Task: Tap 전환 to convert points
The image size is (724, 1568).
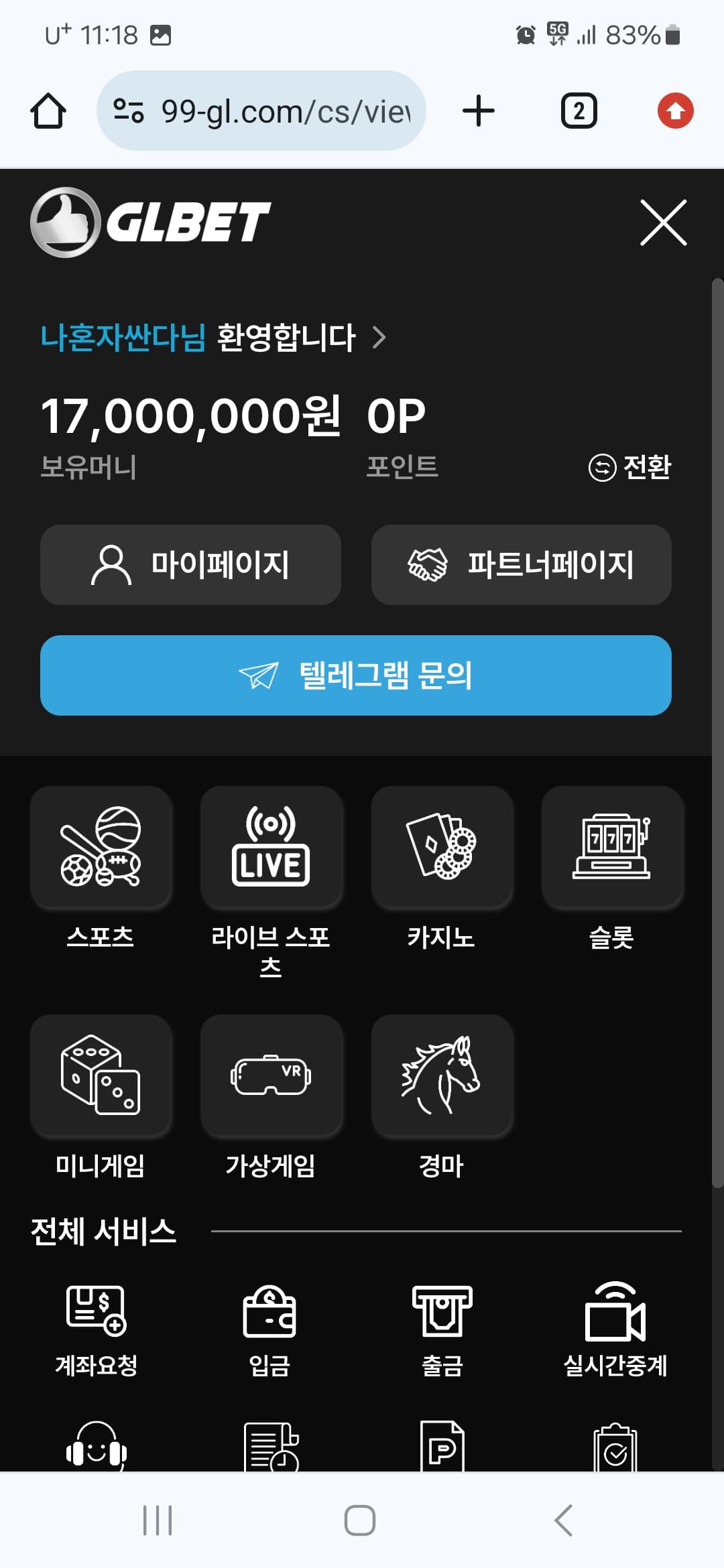Action: pos(630,467)
